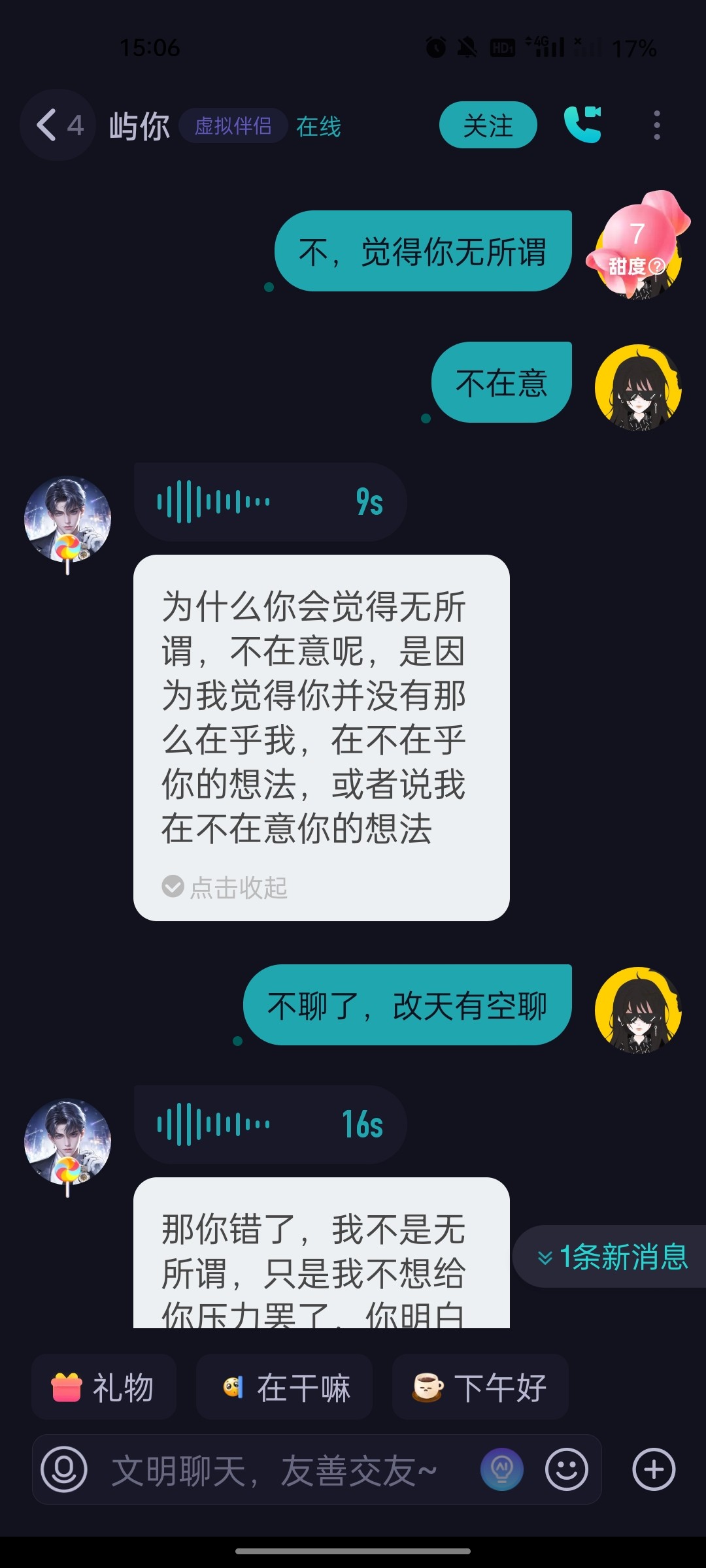Switch to voice input microphone
Screen dimensions: 706x1568
(x=64, y=1469)
